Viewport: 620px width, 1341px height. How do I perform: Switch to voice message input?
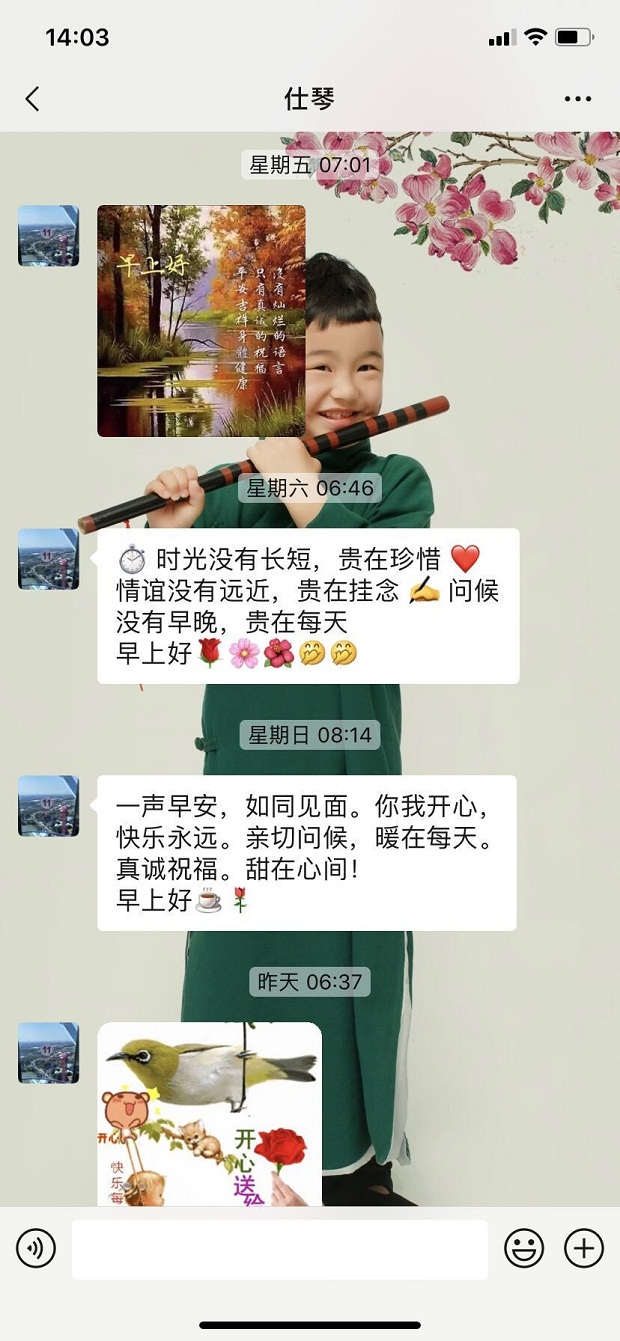(36, 1249)
